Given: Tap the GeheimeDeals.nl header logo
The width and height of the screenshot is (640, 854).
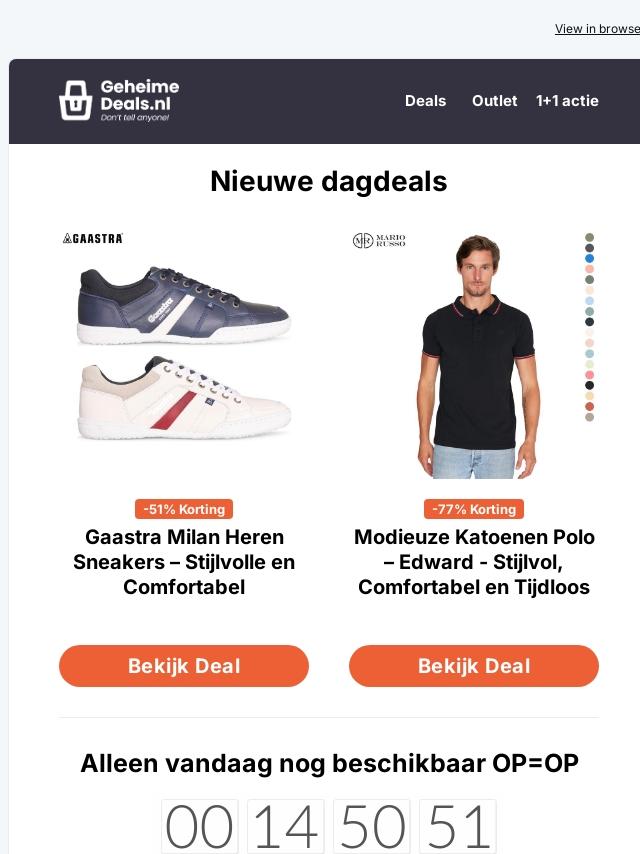Looking at the screenshot, I should pos(119,101).
